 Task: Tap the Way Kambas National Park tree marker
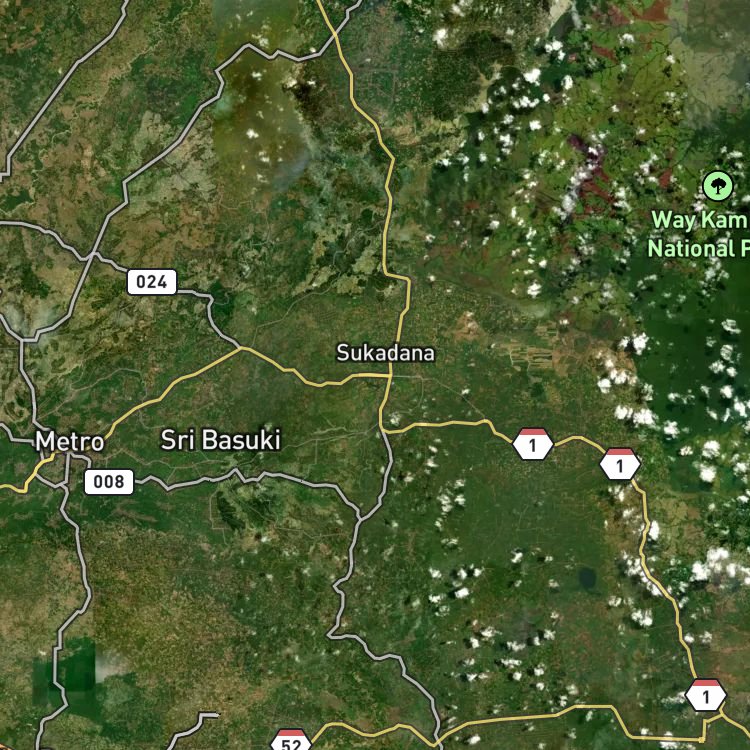point(718,186)
